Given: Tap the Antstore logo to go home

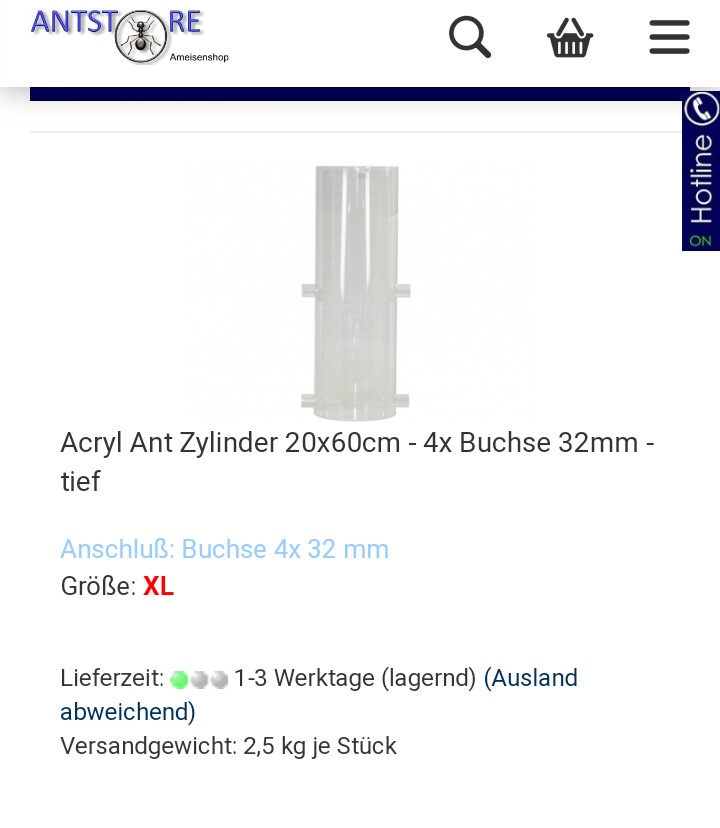Looking at the screenshot, I should pos(130,35).
